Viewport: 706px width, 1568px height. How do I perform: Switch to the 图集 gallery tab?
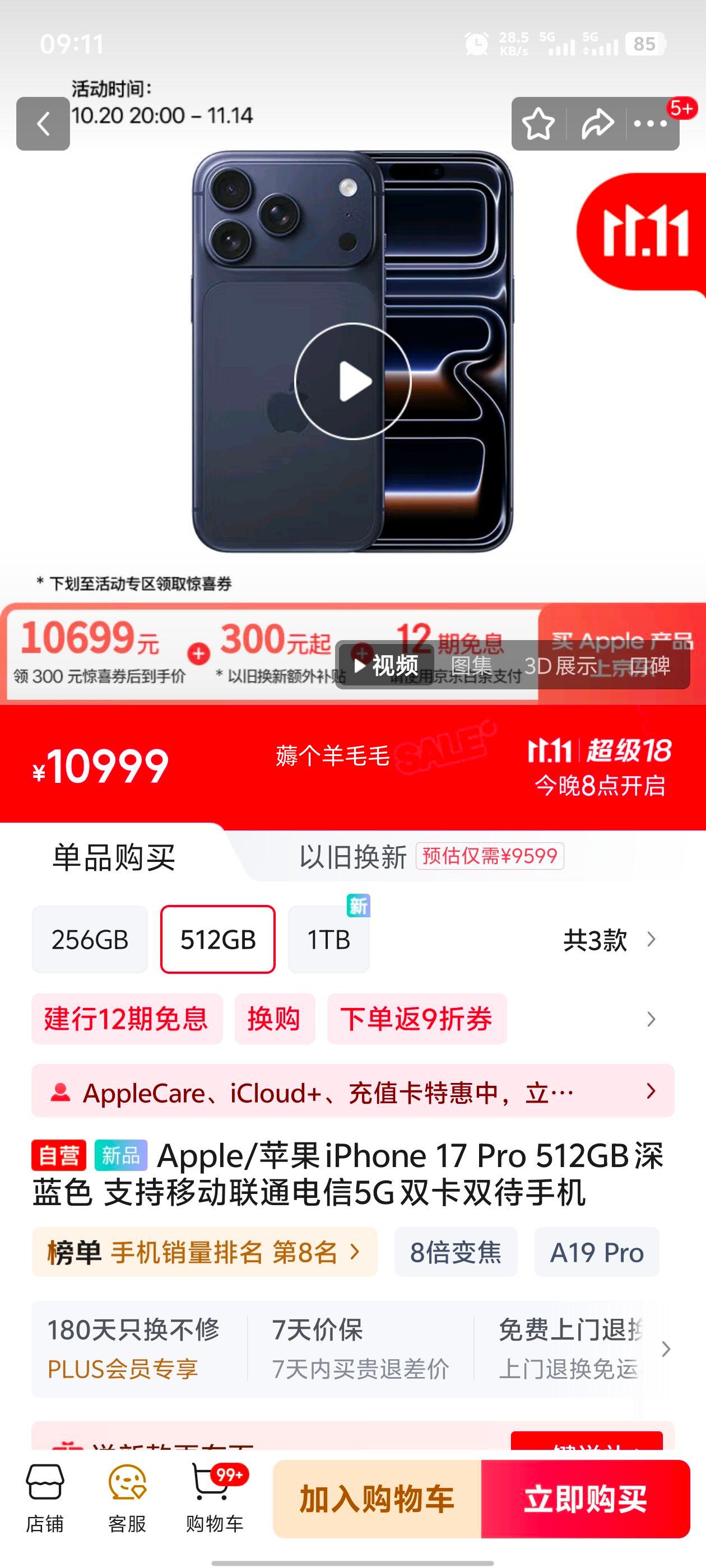tap(471, 665)
